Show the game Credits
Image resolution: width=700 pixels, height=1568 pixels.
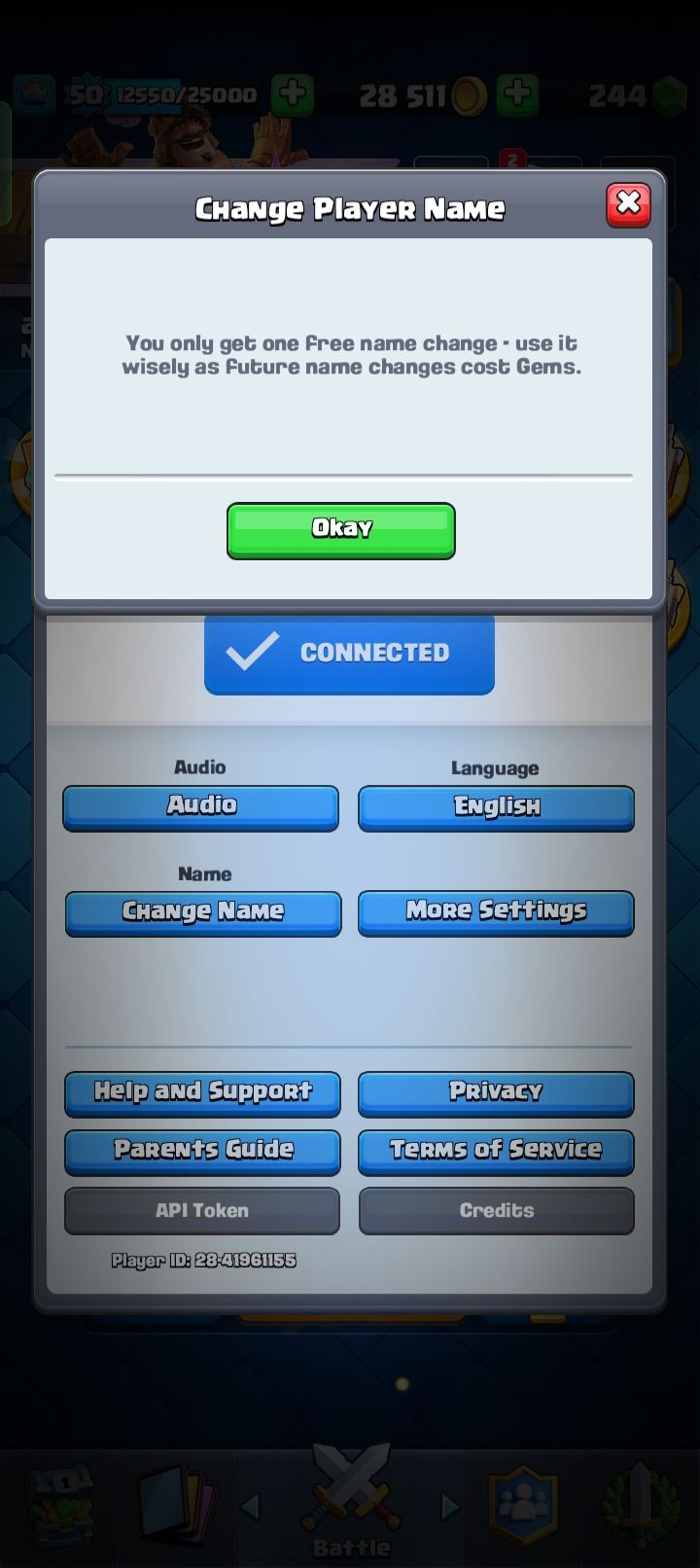coord(497,1210)
